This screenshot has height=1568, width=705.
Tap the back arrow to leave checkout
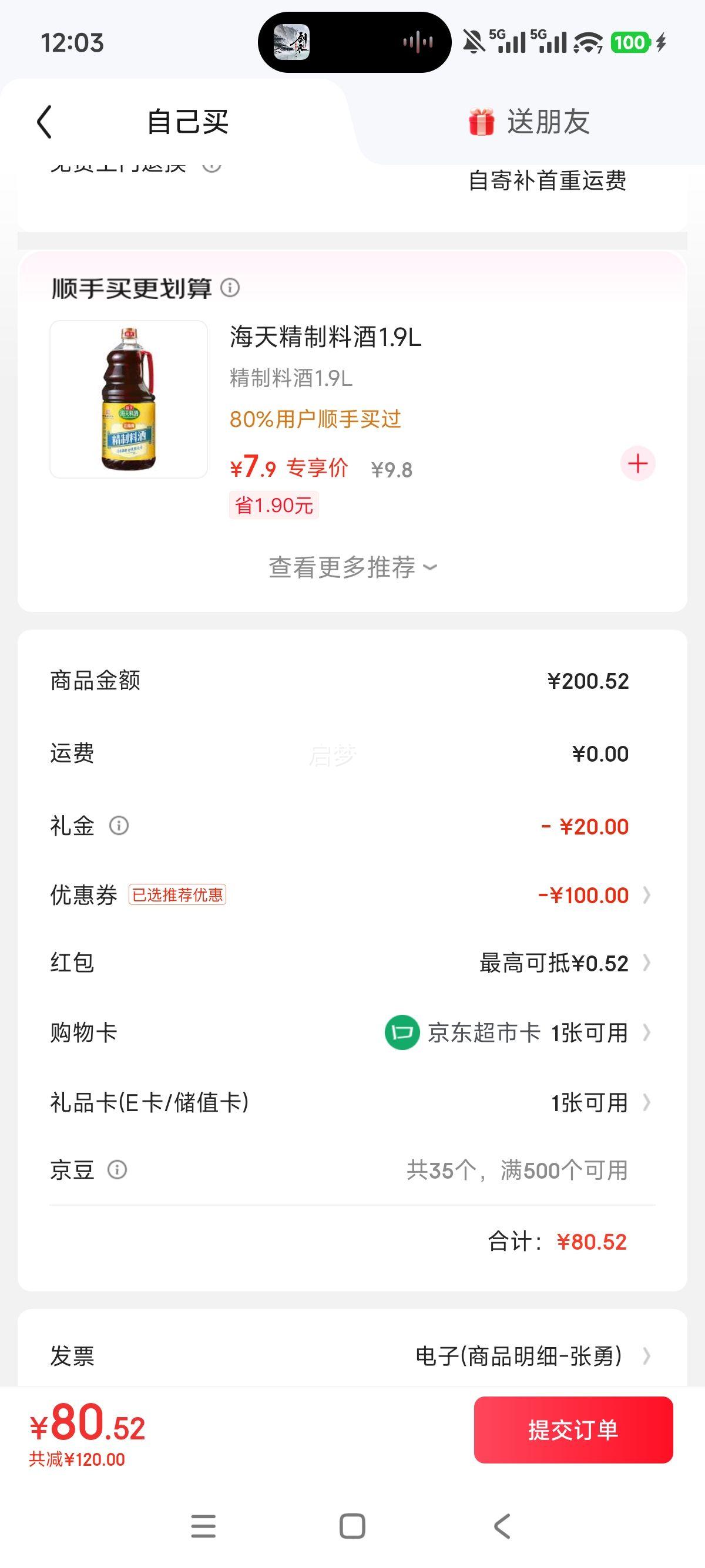click(44, 121)
